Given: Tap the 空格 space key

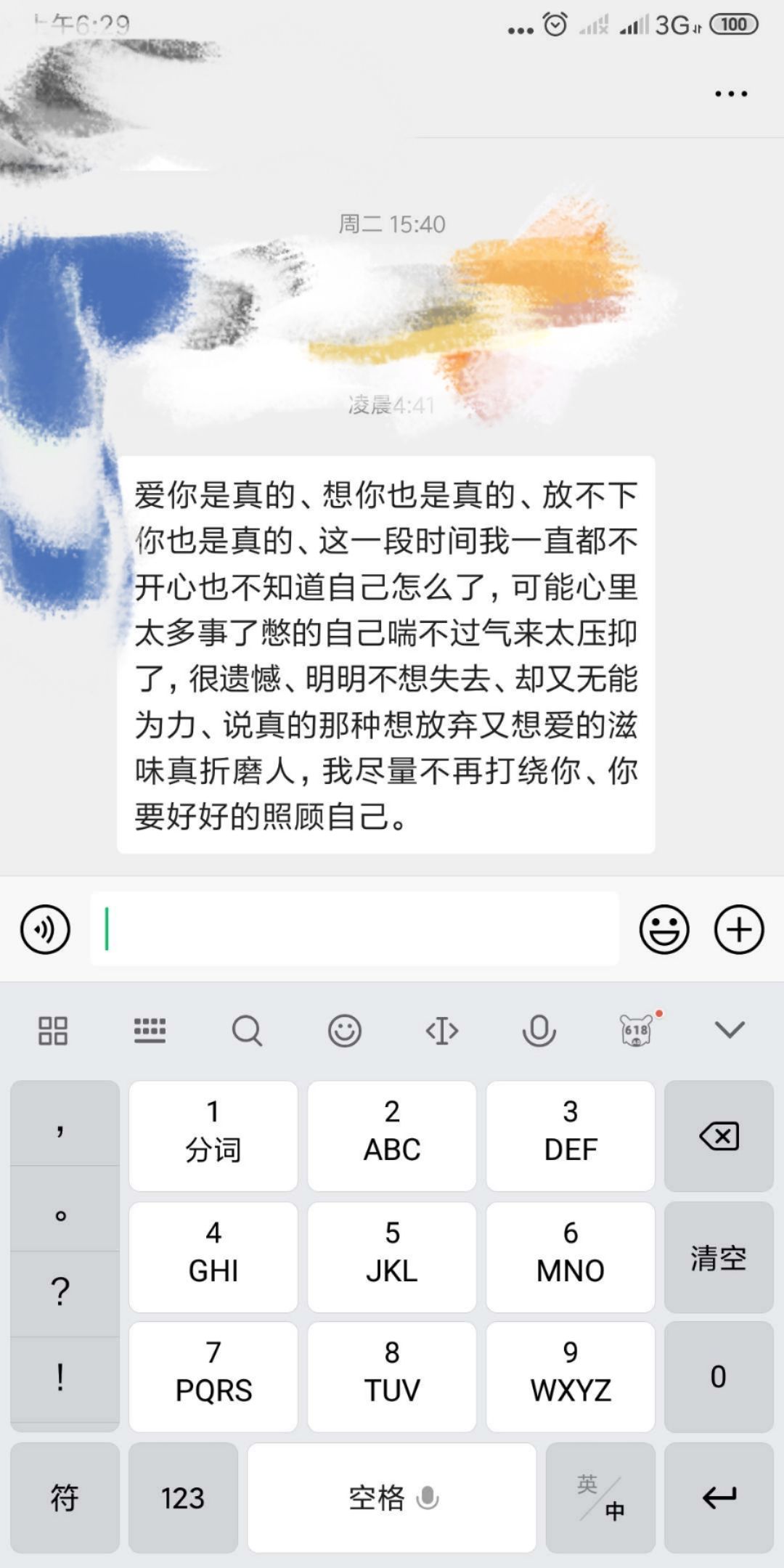Looking at the screenshot, I should coord(392,1498).
